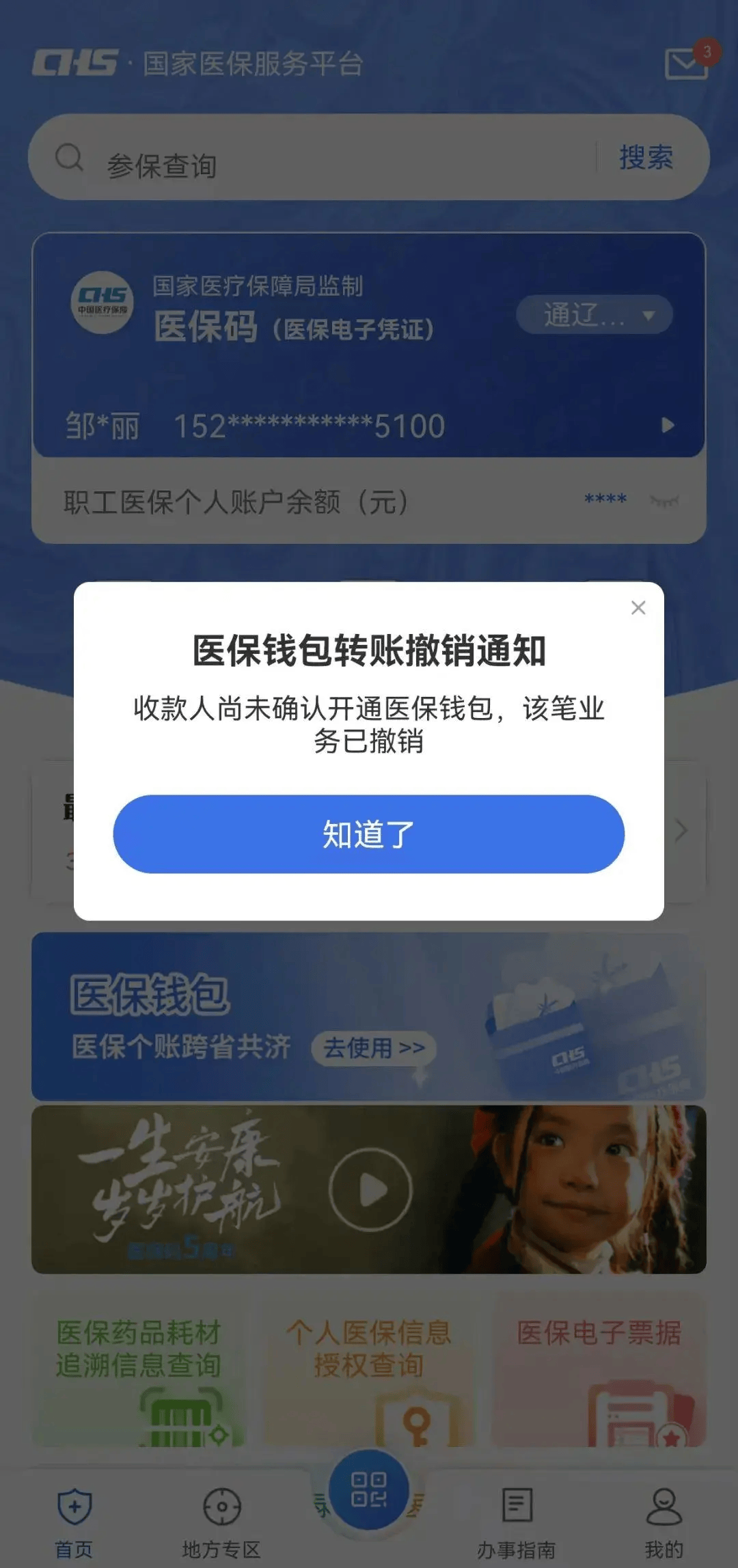The image size is (738, 1568).
Task: Open 医保电子票据
Action: point(599,1373)
